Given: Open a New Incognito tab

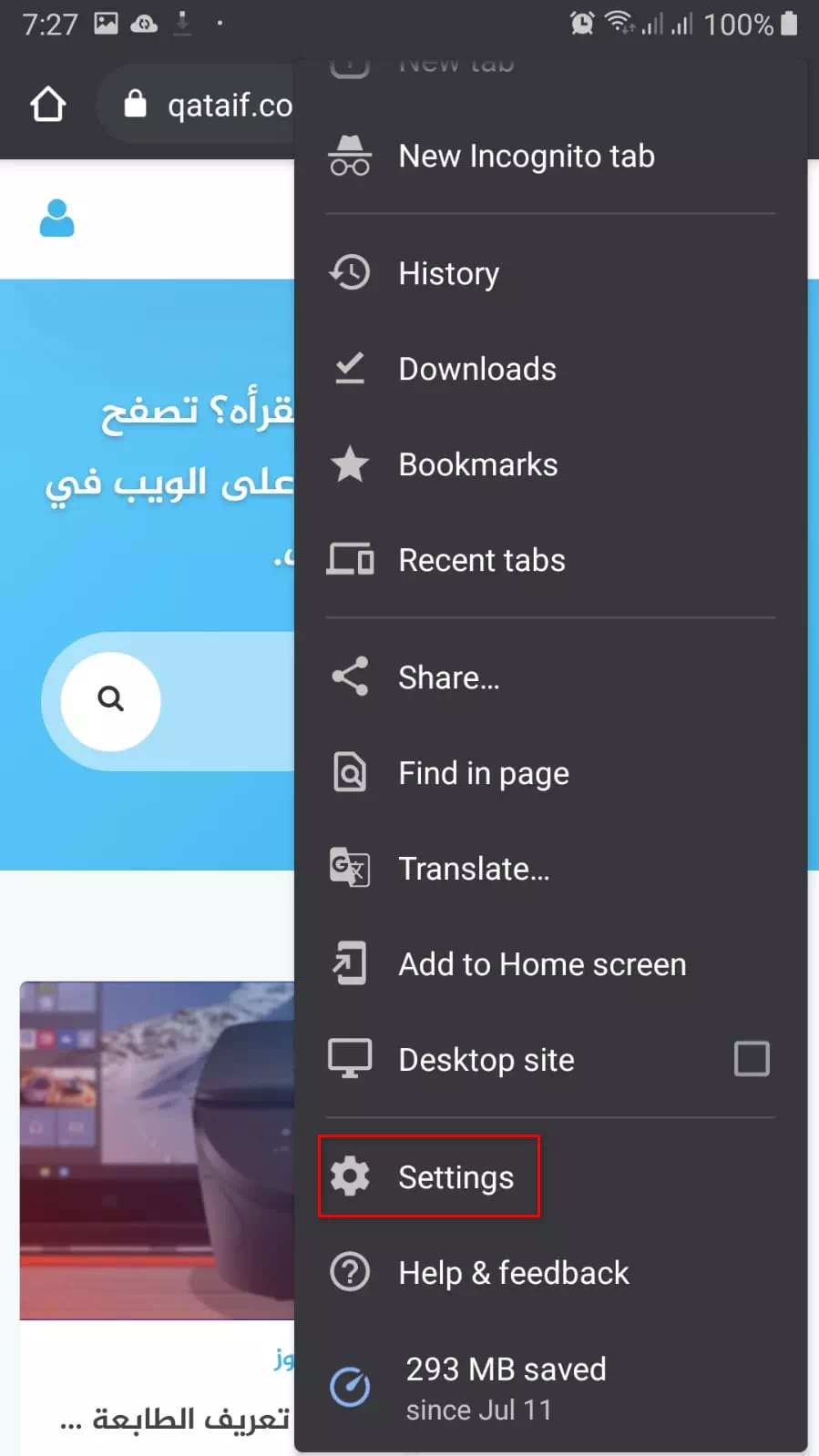Looking at the screenshot, I should pyautogui.click(x=551, y=157).
